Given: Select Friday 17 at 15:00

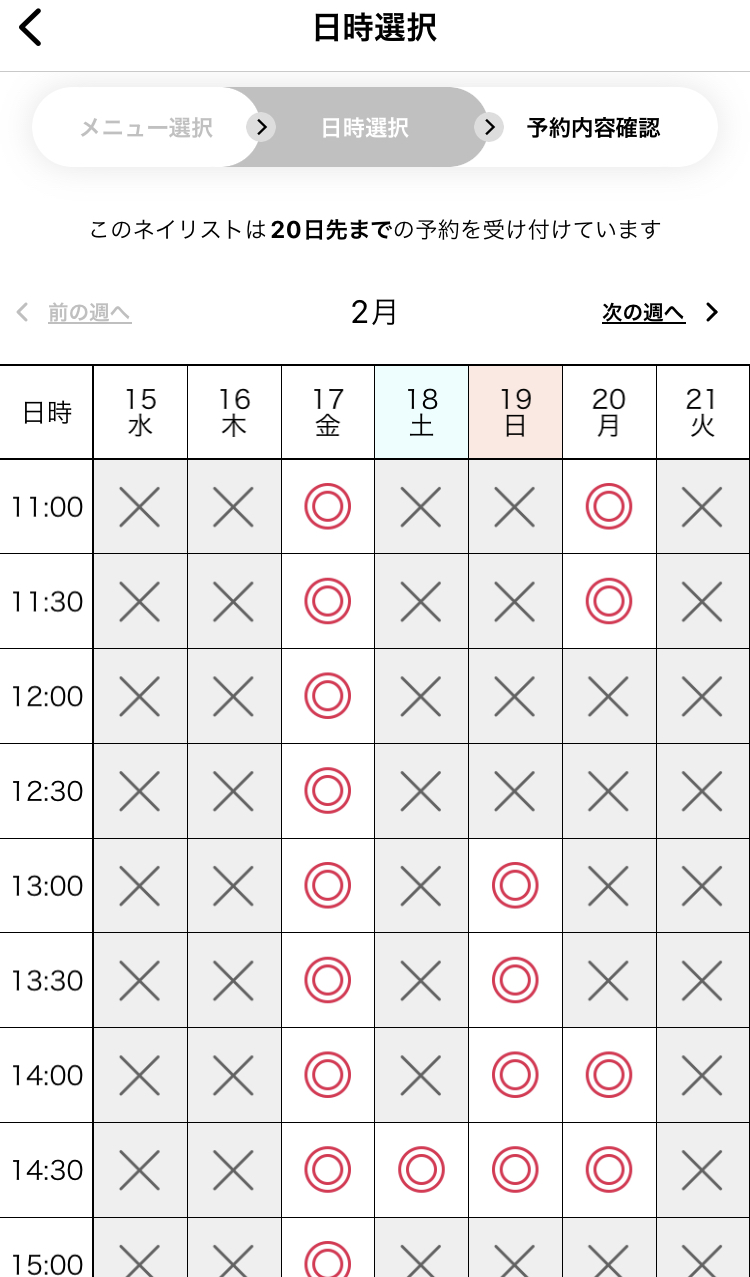Looking at the screenshot, I should click(328, 1248).
